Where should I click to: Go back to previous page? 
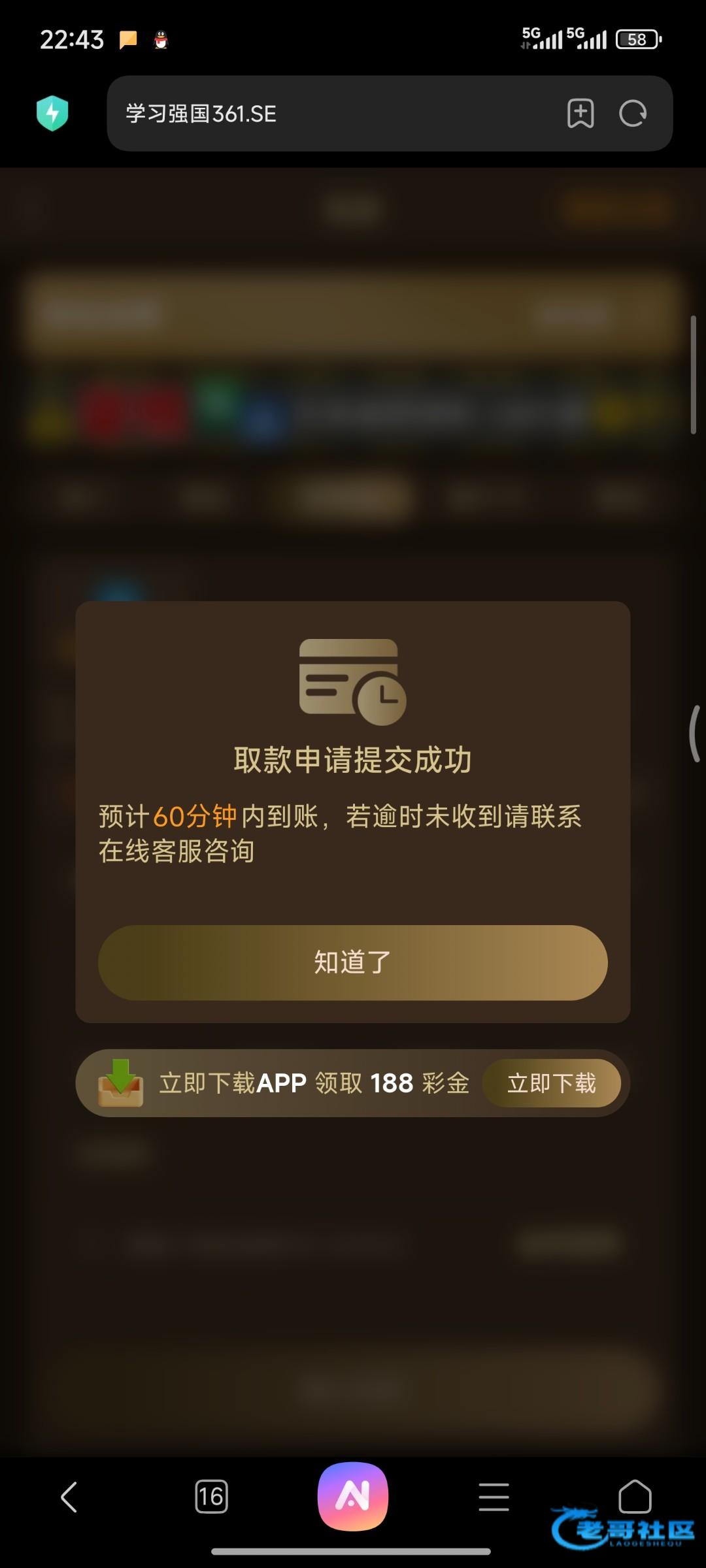[x=69, y=1496]
